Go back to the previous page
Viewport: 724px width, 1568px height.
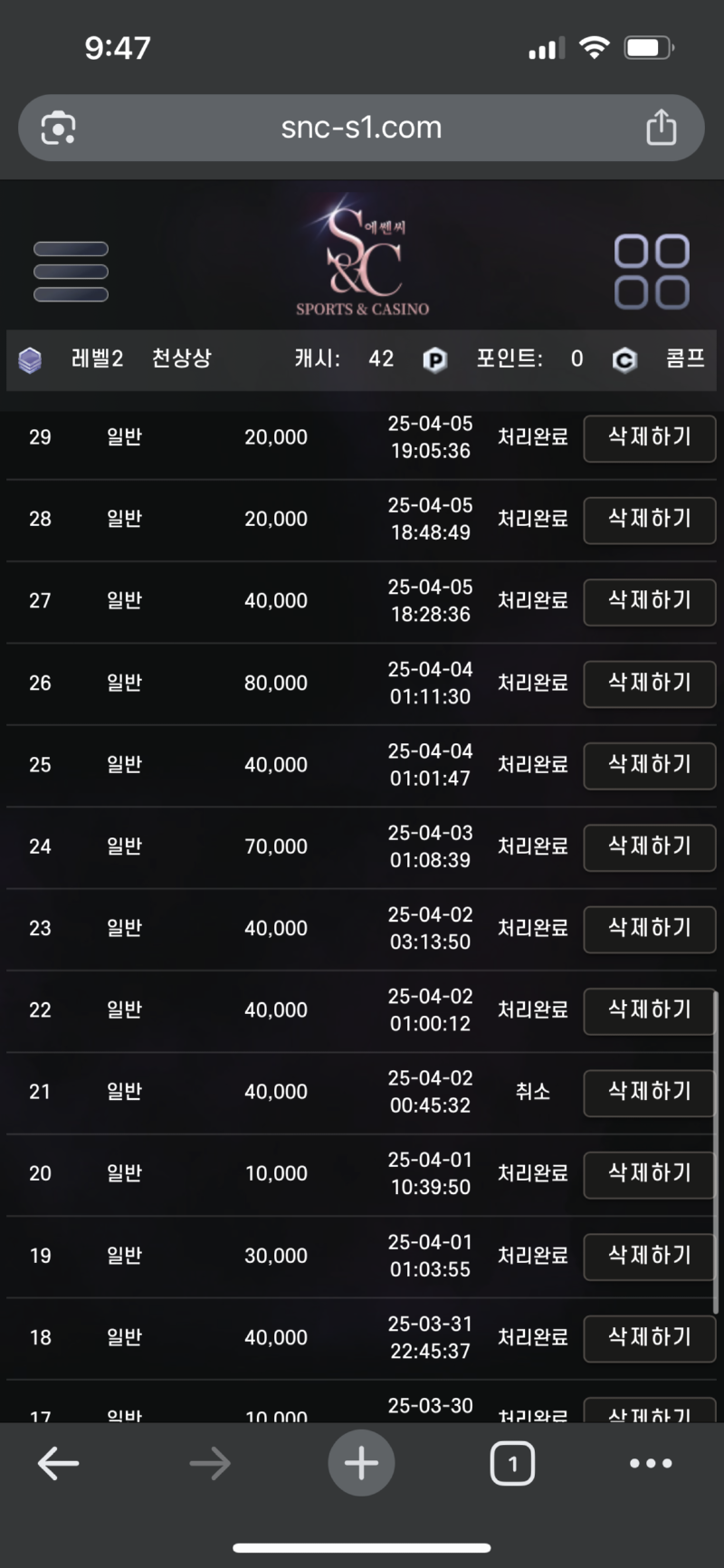[59, 1463]
